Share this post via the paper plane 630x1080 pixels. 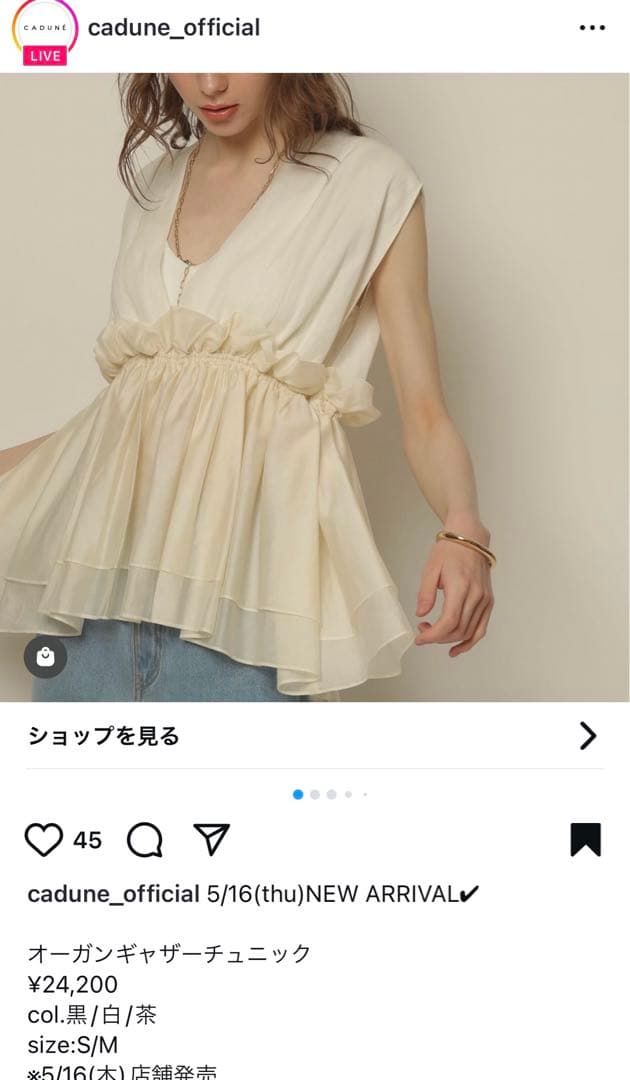(212, 840)
